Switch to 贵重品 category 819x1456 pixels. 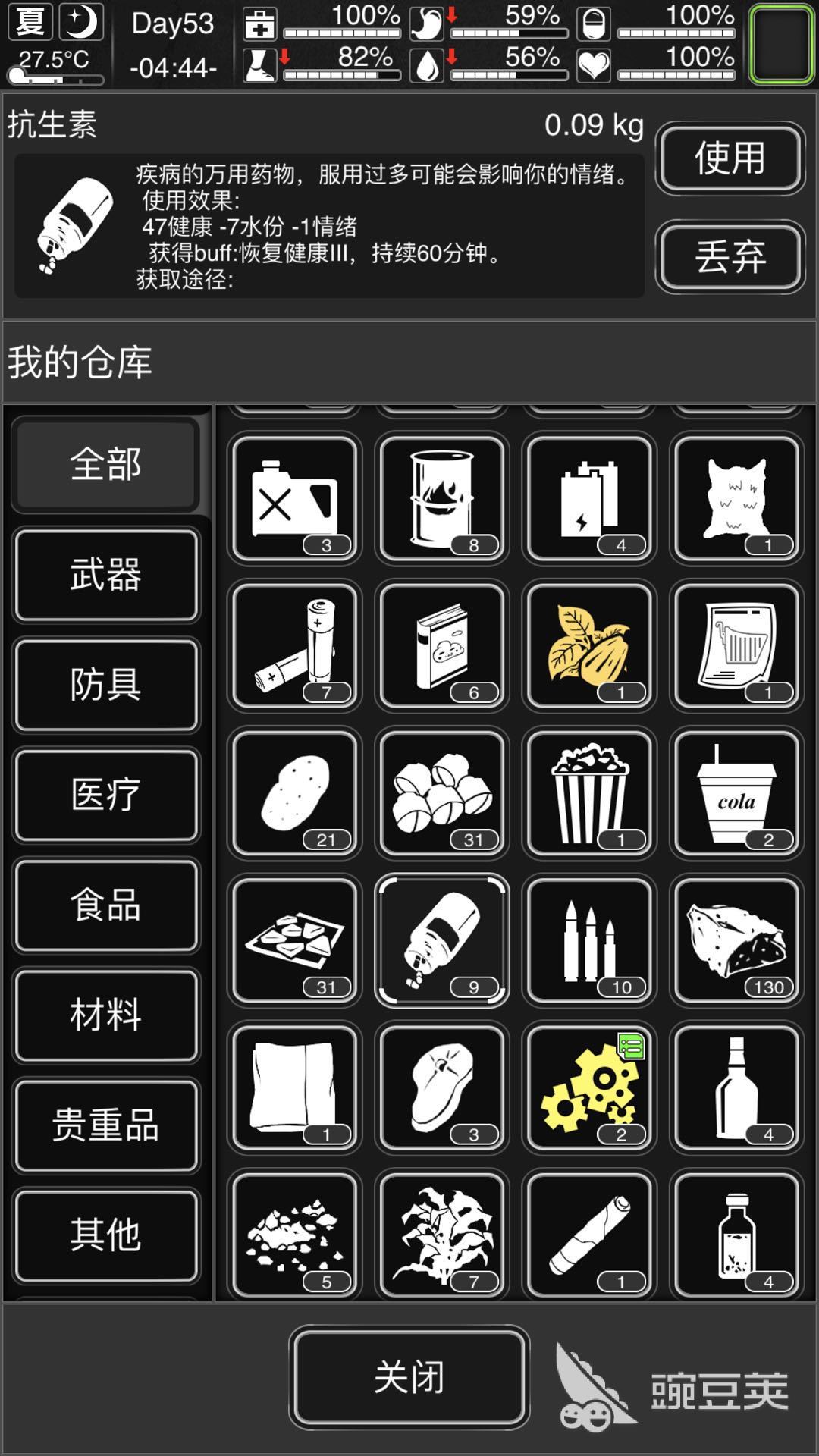pos(106,1125)
